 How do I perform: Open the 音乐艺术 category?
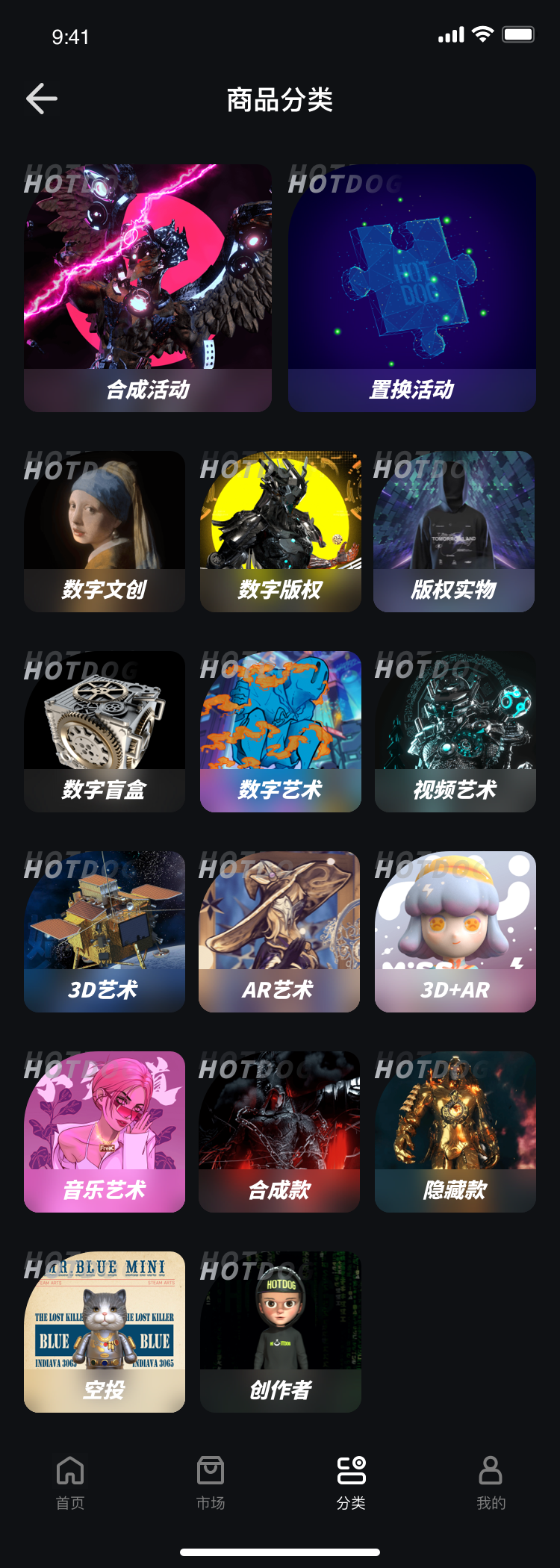point(105,1132)
